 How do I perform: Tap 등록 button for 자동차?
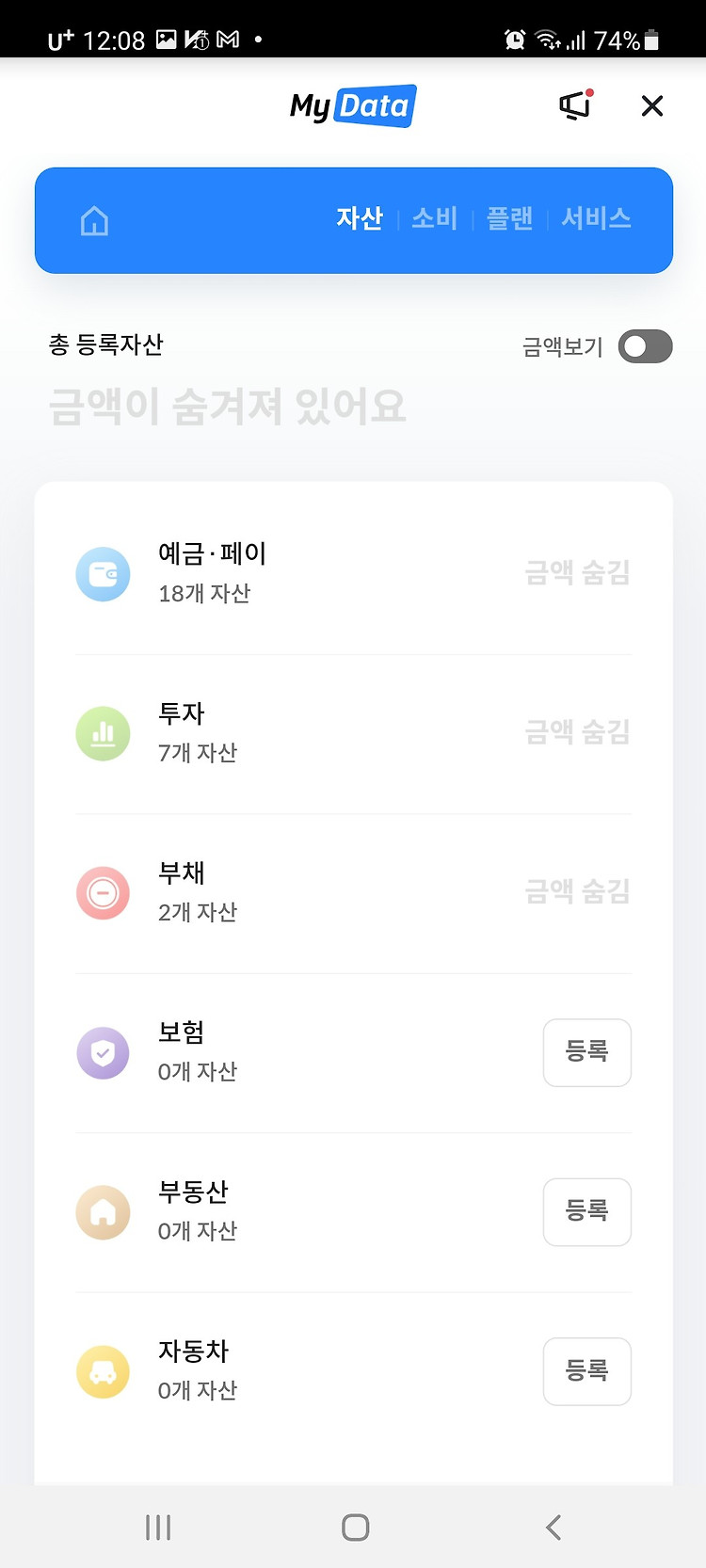(x=587, y=1371)
